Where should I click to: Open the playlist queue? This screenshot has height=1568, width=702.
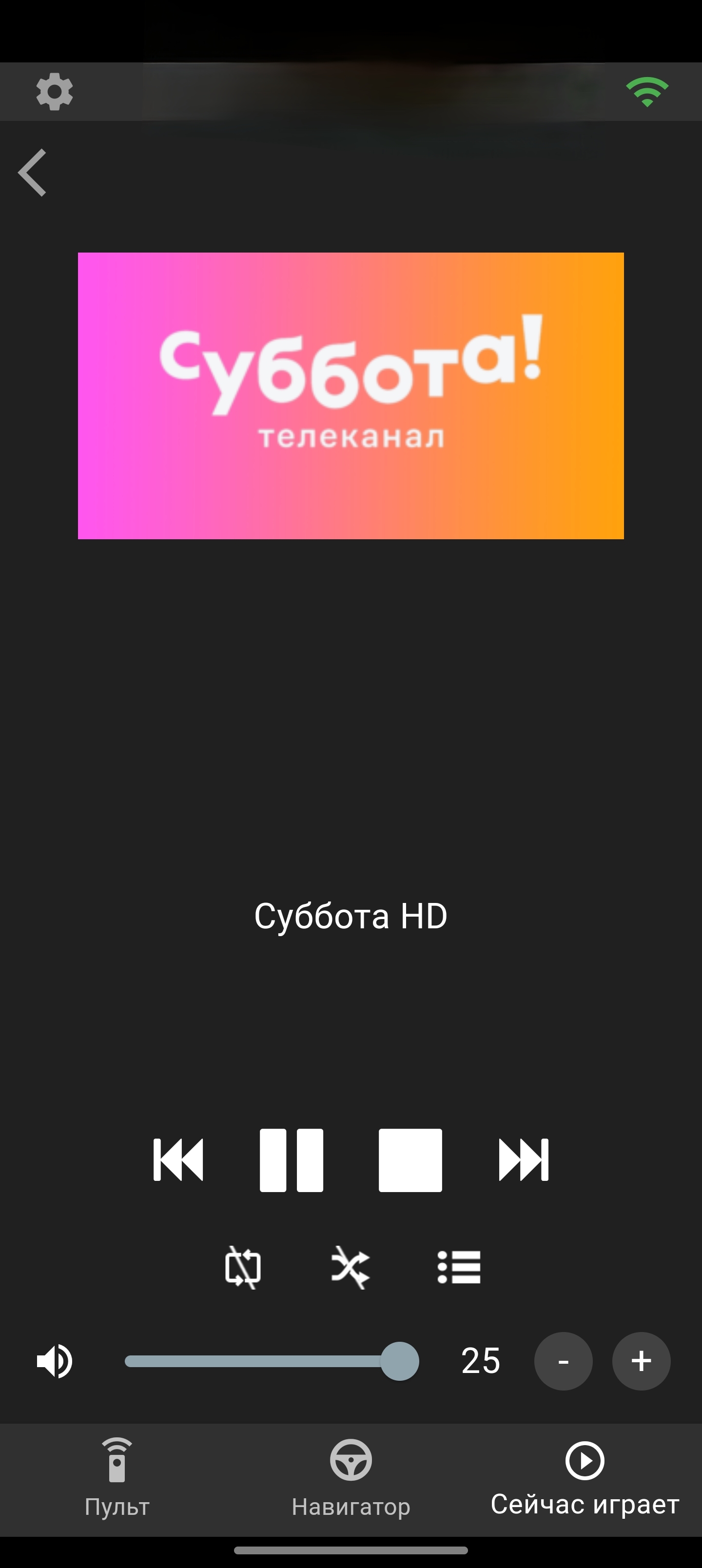click(459, 1267)
